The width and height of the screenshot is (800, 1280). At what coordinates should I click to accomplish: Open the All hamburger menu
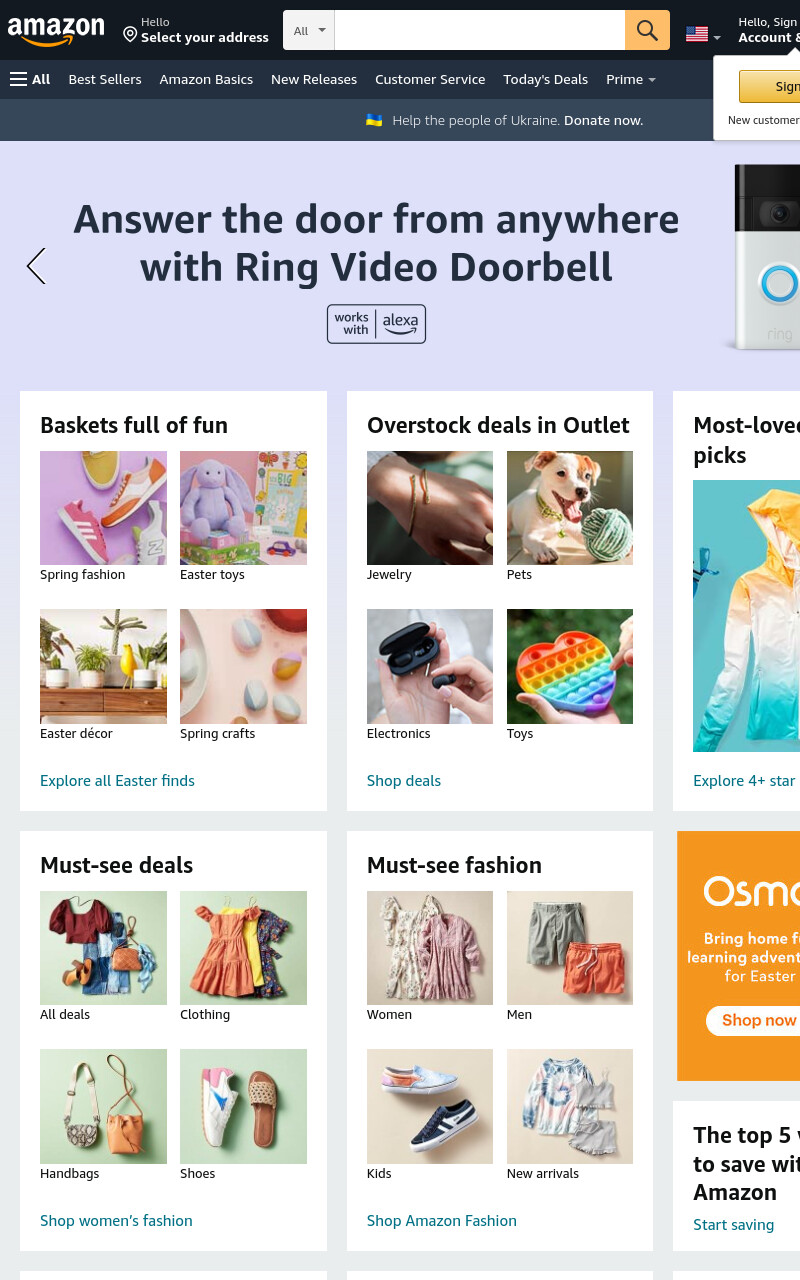pyautogui.click(x=30, y=79)
